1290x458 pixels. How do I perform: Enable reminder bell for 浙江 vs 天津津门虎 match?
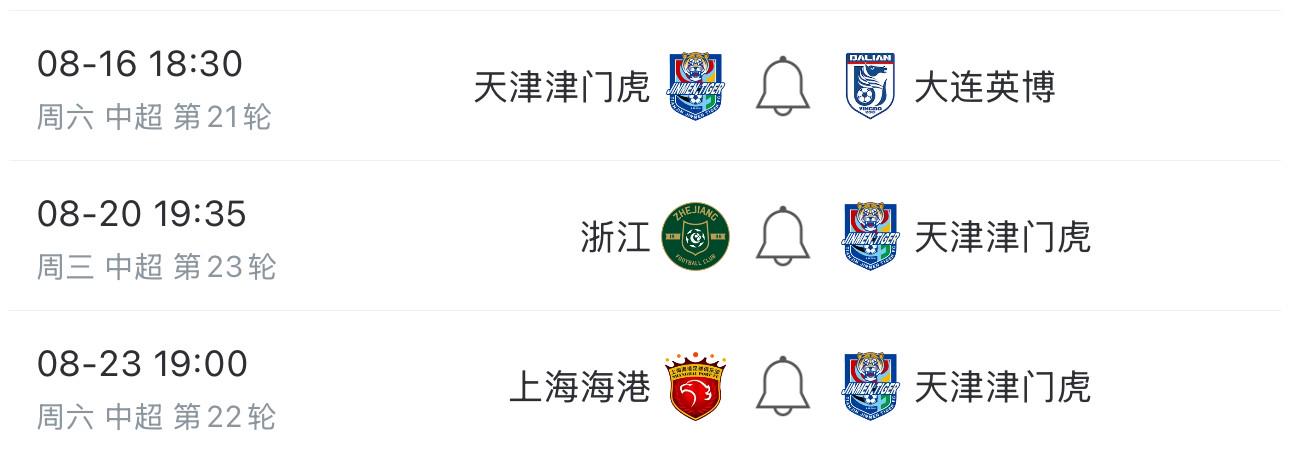tap(781, 237)
